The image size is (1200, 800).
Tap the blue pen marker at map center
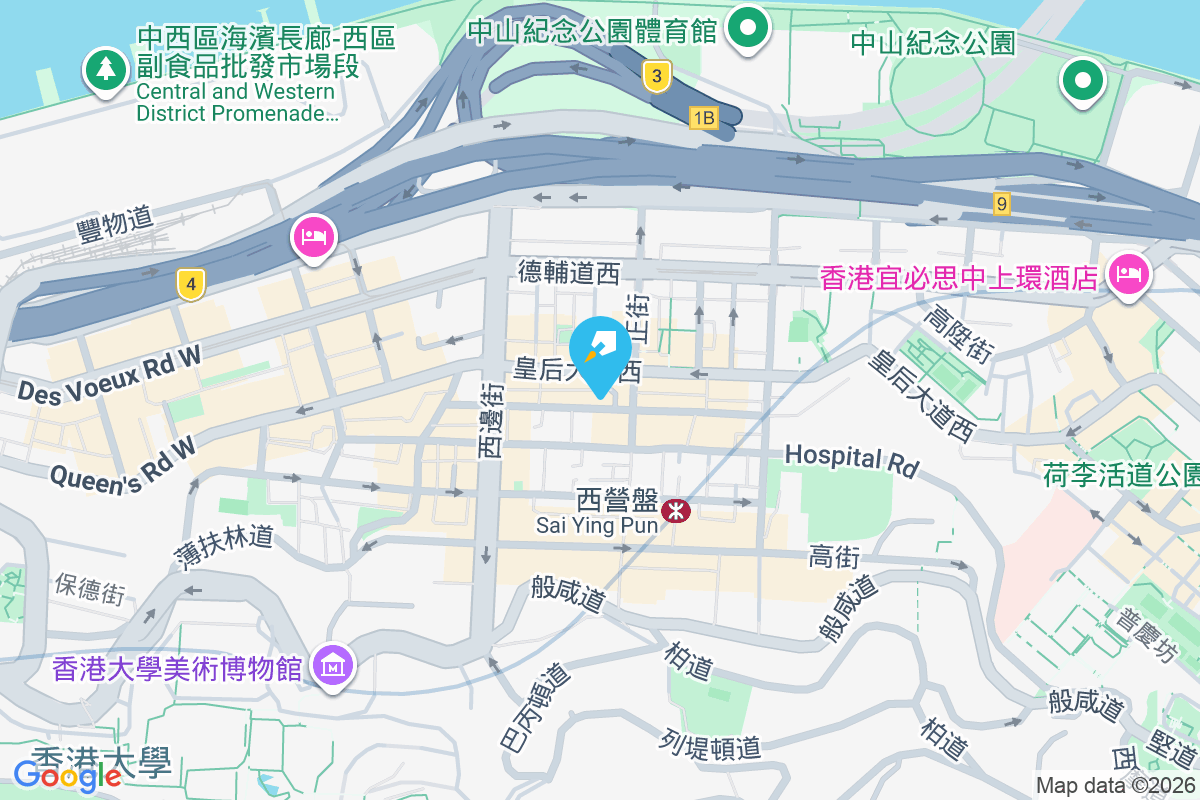pyautogui.click(x=600, y=352)
